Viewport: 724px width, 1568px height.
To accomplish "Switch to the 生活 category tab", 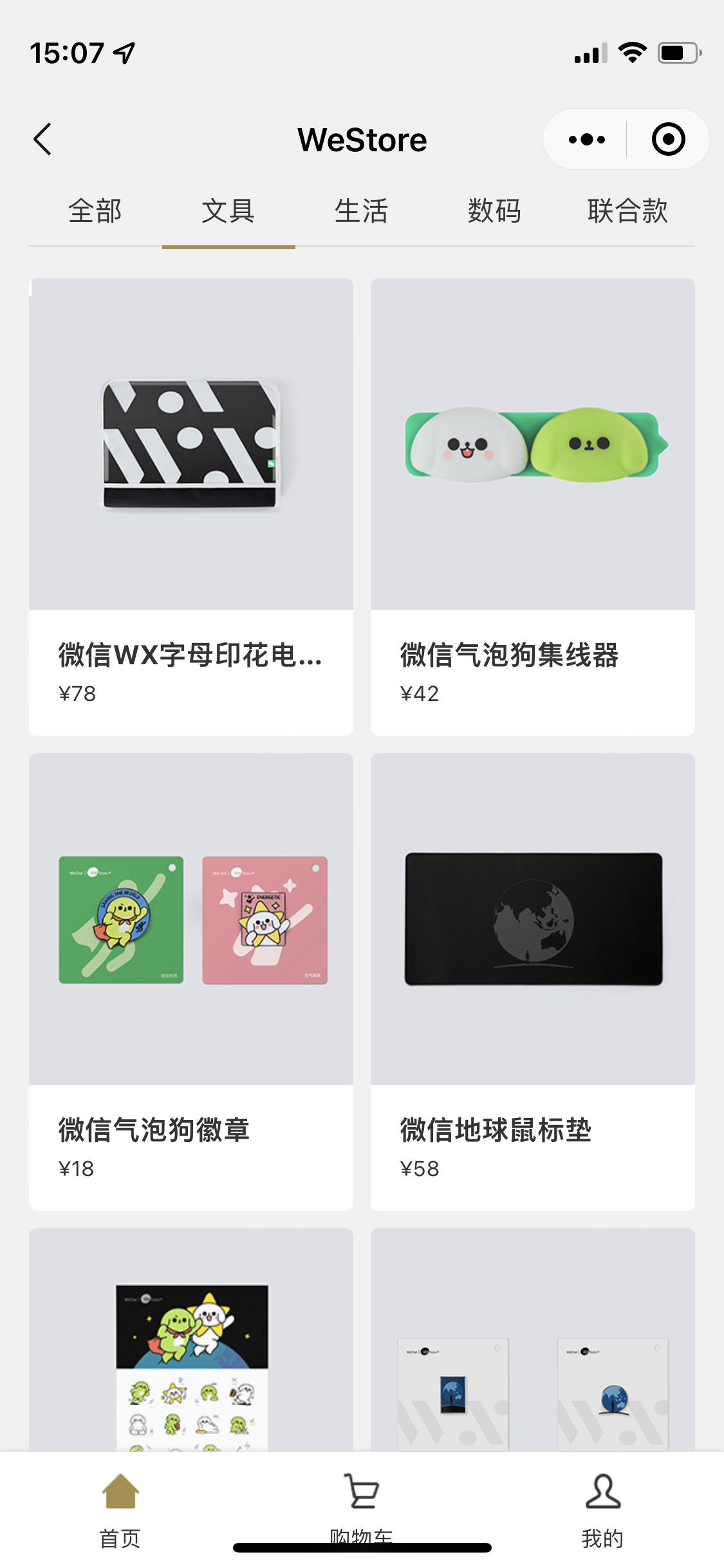I will click(x=361, y=212).
